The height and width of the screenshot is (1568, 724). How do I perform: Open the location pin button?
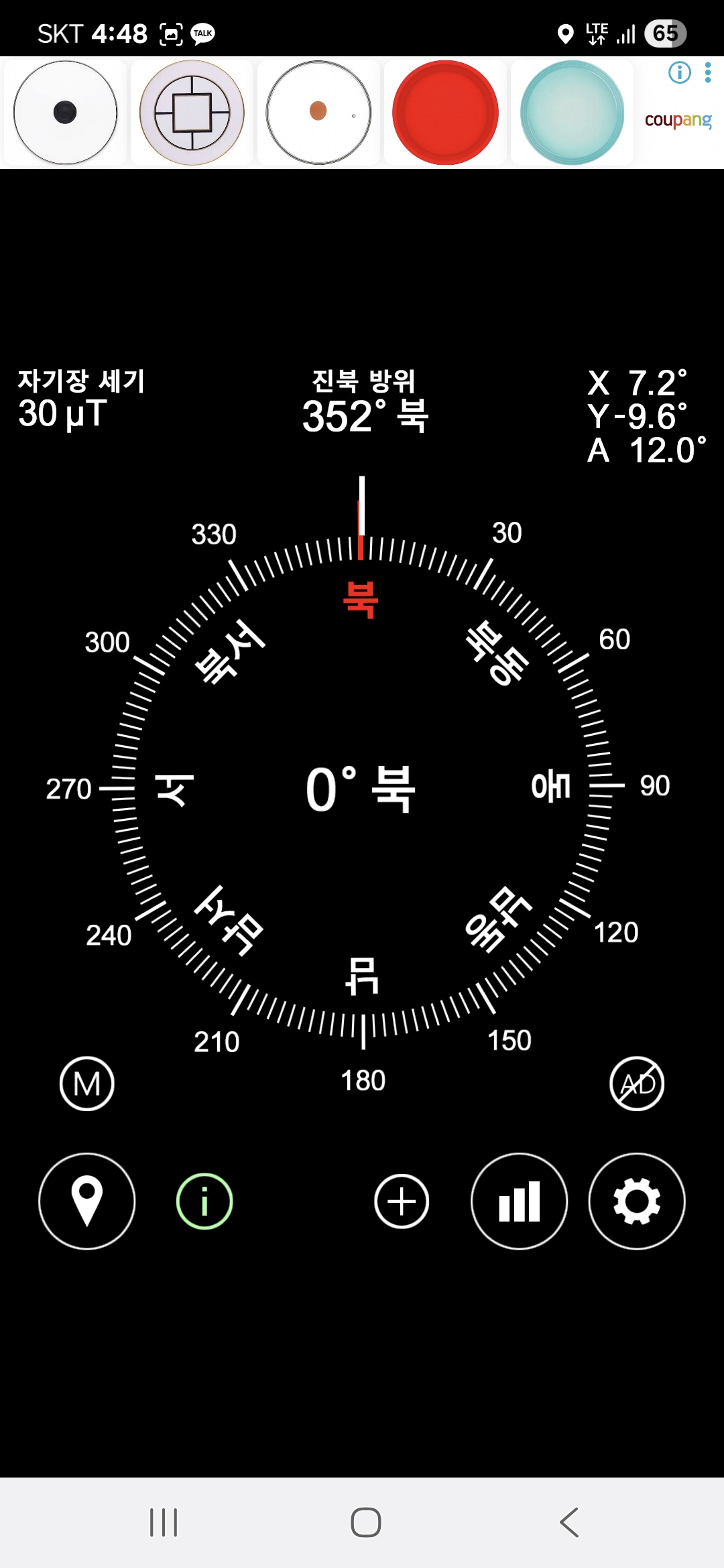(x=87, y=1201)
